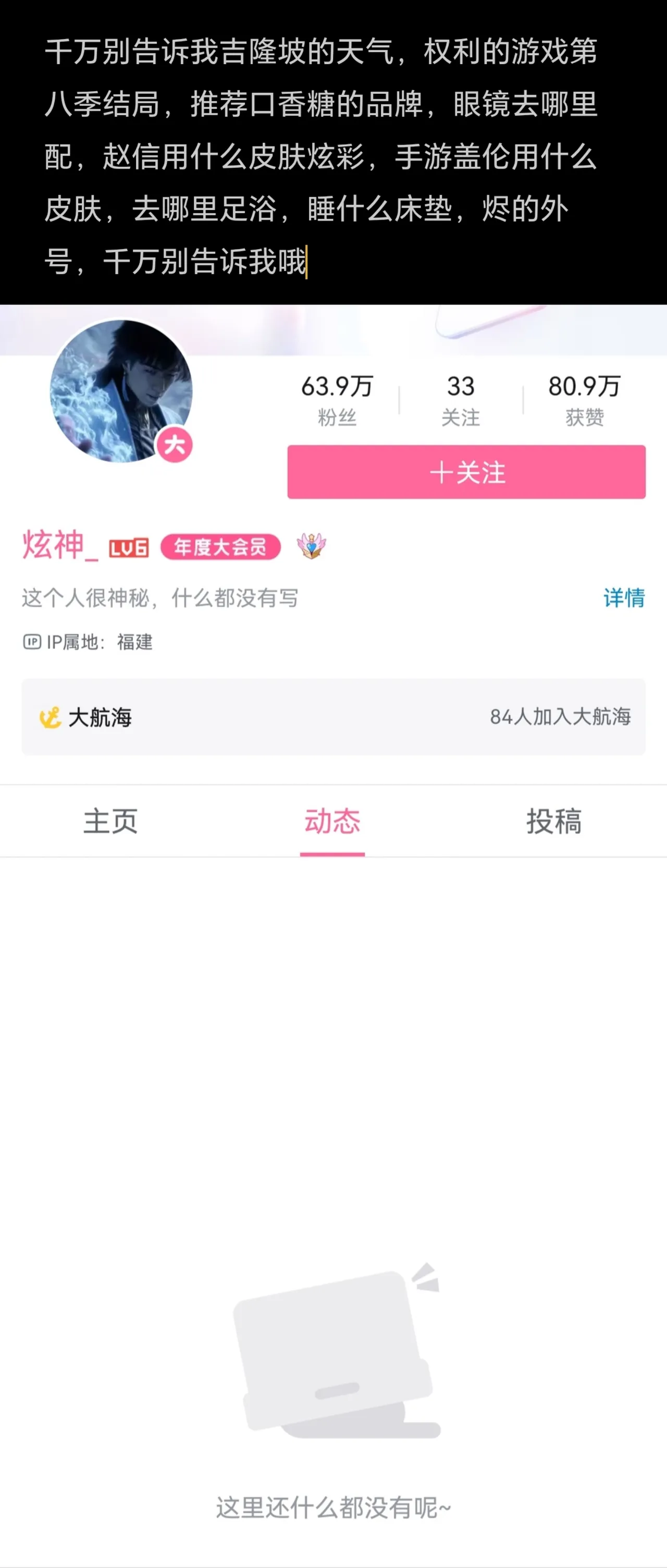
Task: Tap the 年度大会员 membership badge
Action: tap(220, 547)
